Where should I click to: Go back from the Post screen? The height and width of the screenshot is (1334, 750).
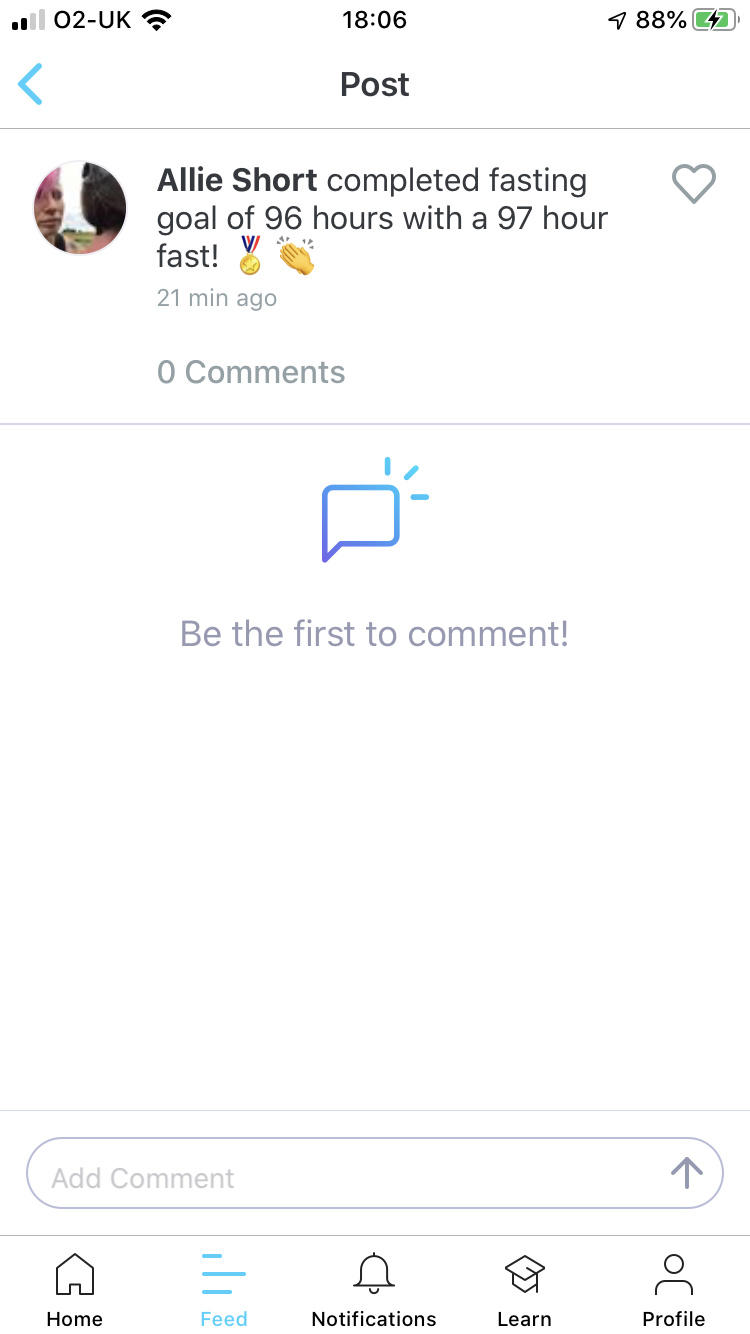pyautogui.click(x=31, y=84)
